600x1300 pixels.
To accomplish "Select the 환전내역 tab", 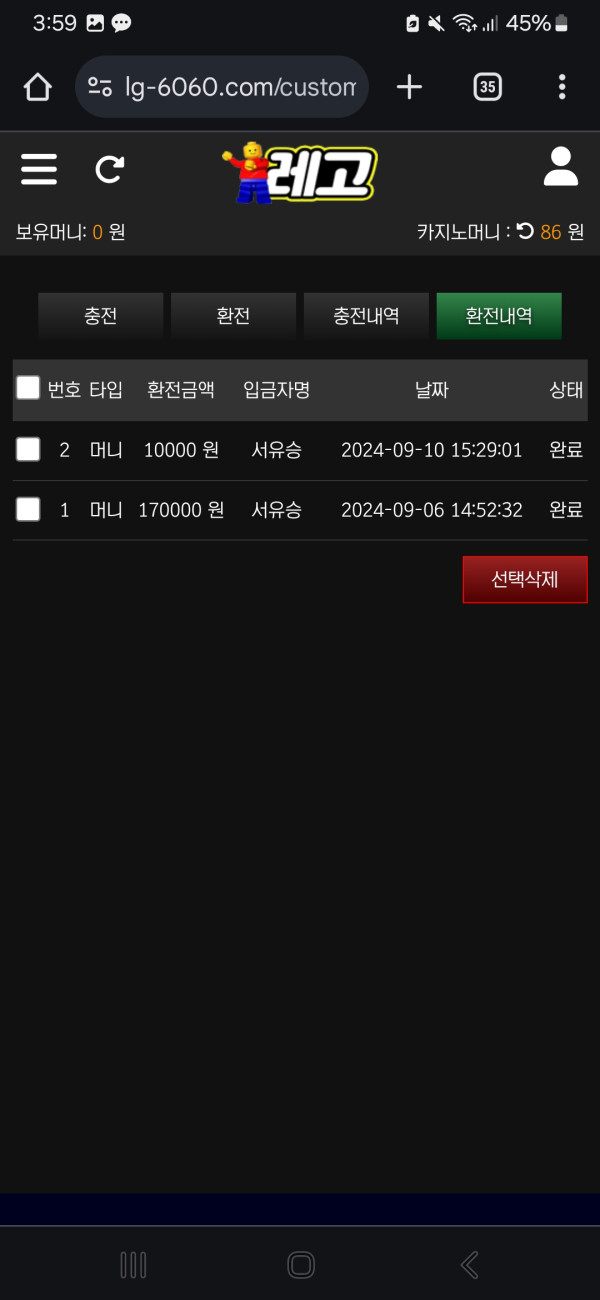I will point(499,316).
